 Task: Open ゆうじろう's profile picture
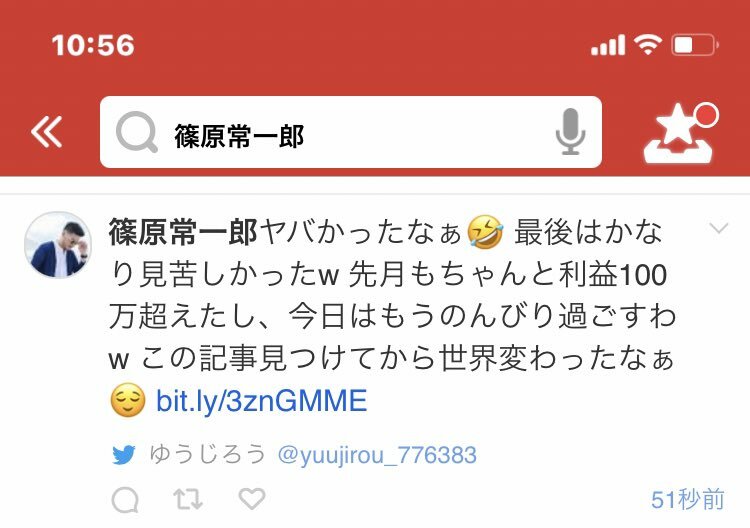pyautogui.click(x=58, y=245)
